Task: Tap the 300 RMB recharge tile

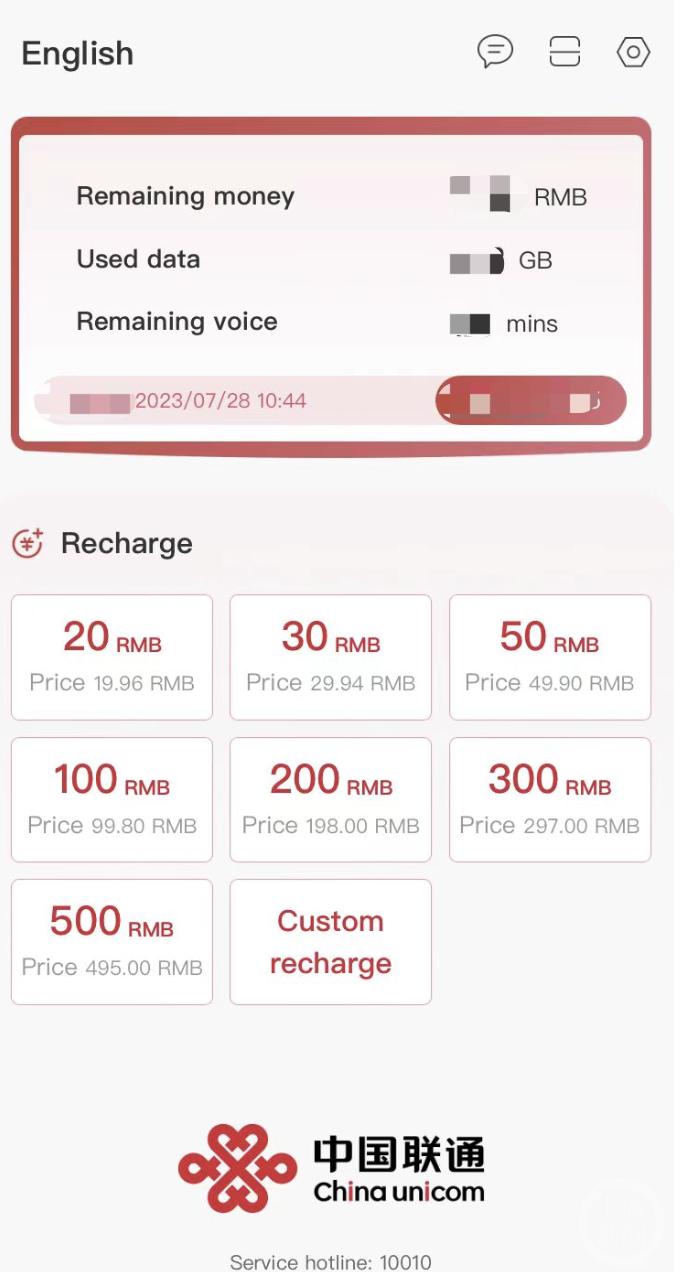Action: (550, 799)
